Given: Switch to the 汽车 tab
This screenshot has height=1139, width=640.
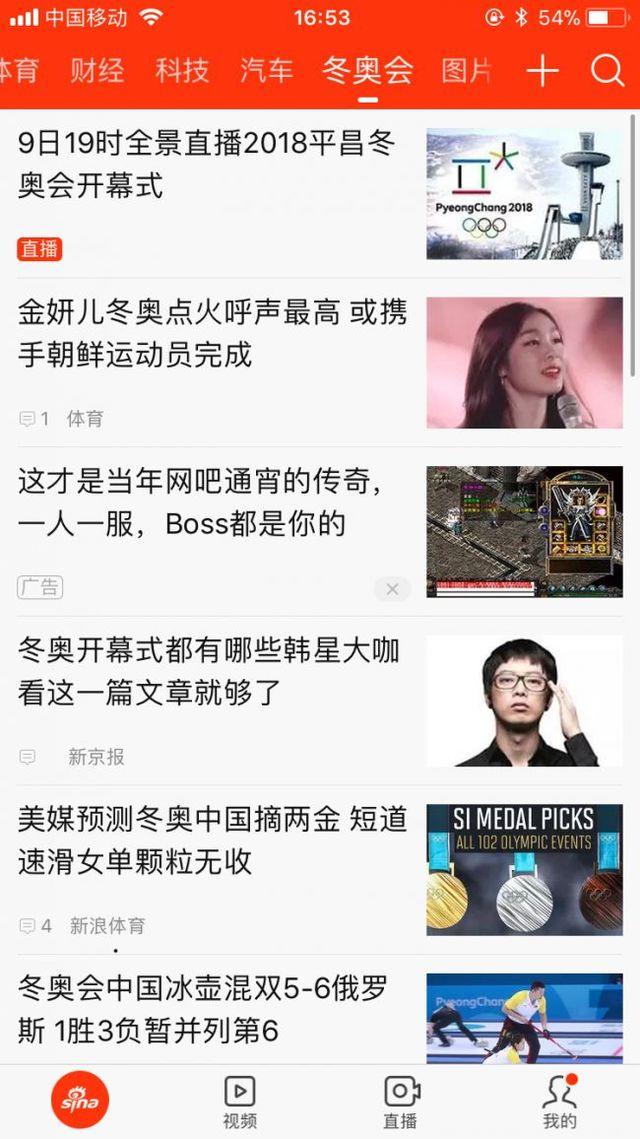Looking at the screenshot, I should 267,70.
